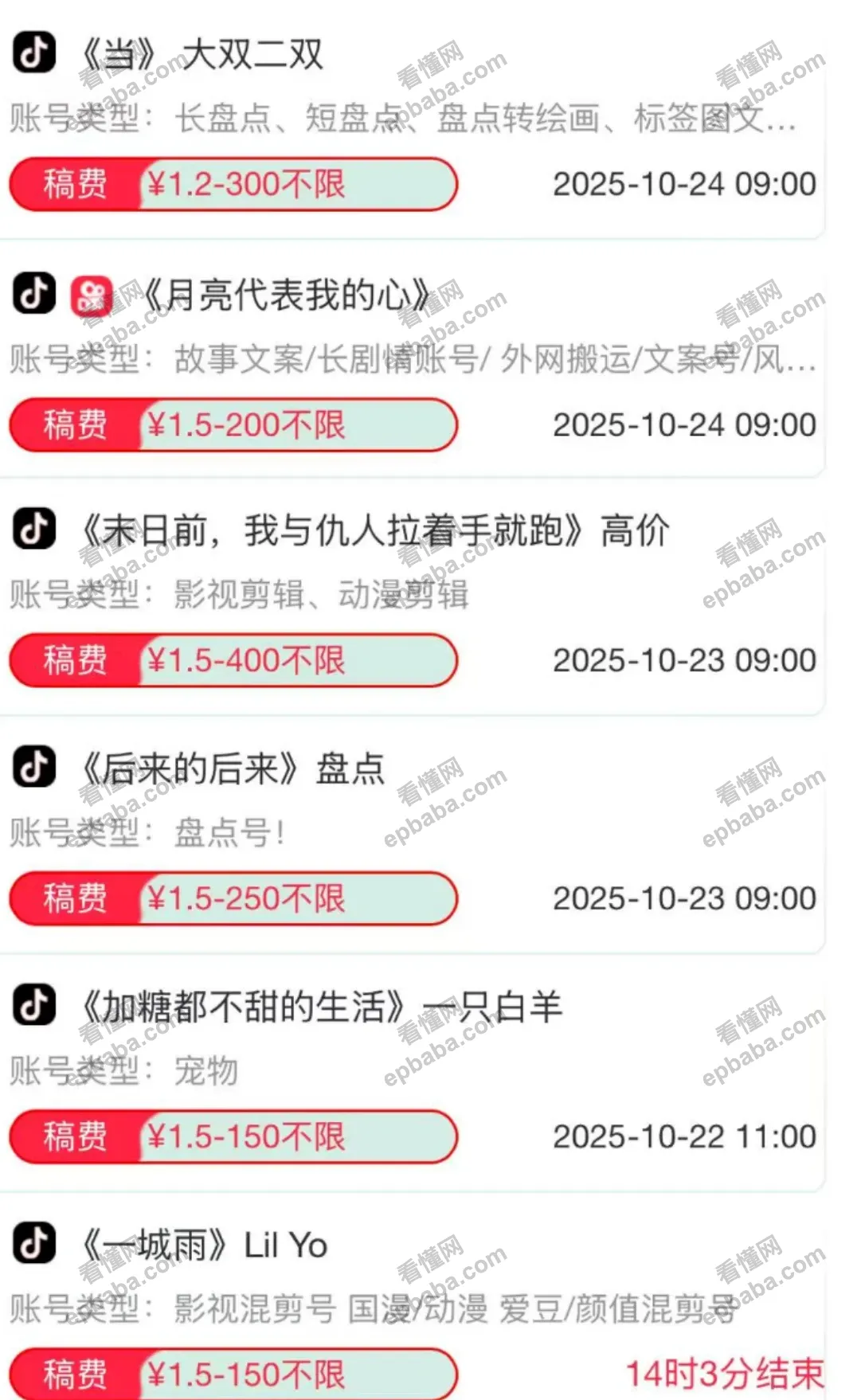Click the ¥1.5-250不限 fee badge
Image resolution: width=857 pixels, height=1400 pixels.
[247, 898]
